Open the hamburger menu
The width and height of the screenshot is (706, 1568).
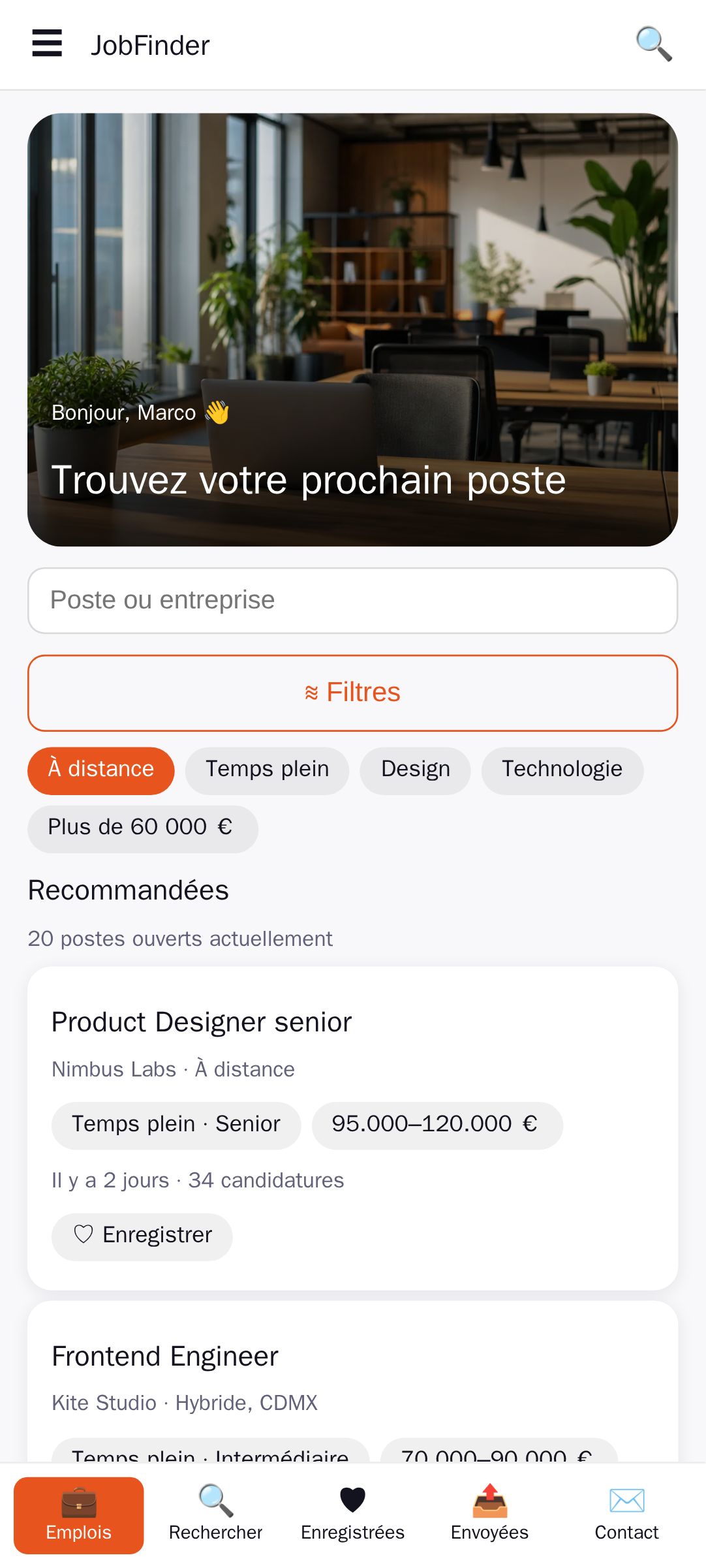tap(47, 44)
